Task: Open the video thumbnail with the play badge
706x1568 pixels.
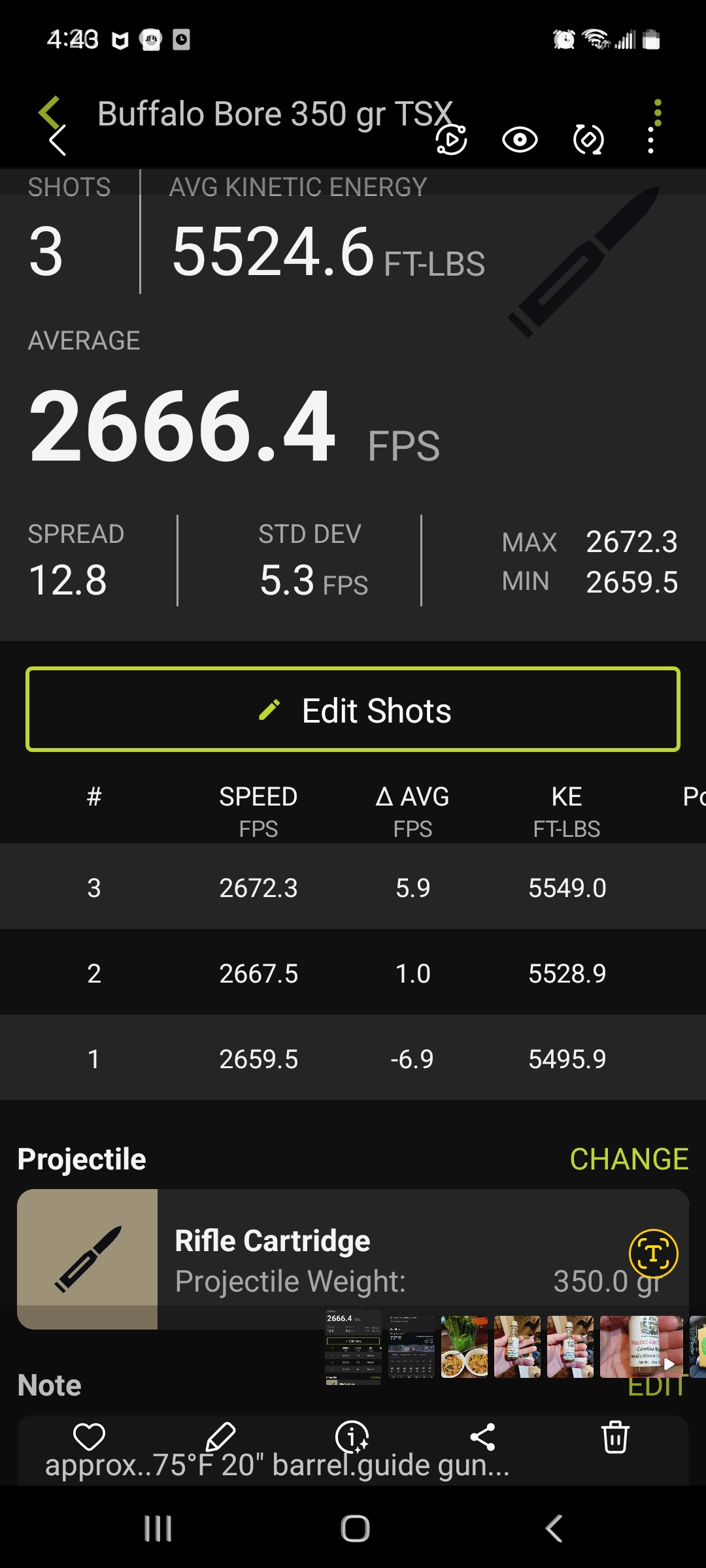Action: 641,1347
